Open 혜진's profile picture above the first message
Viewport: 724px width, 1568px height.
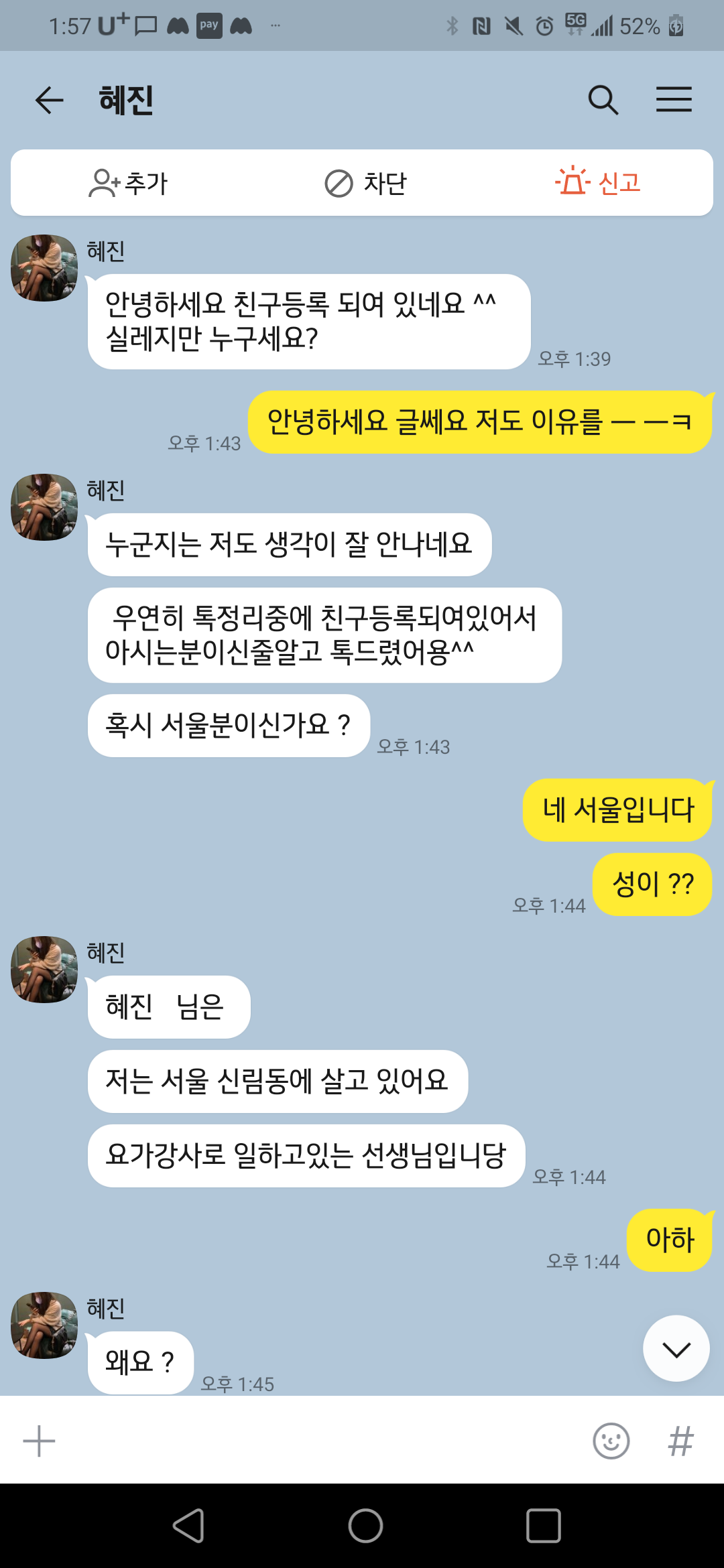point(44,268)
